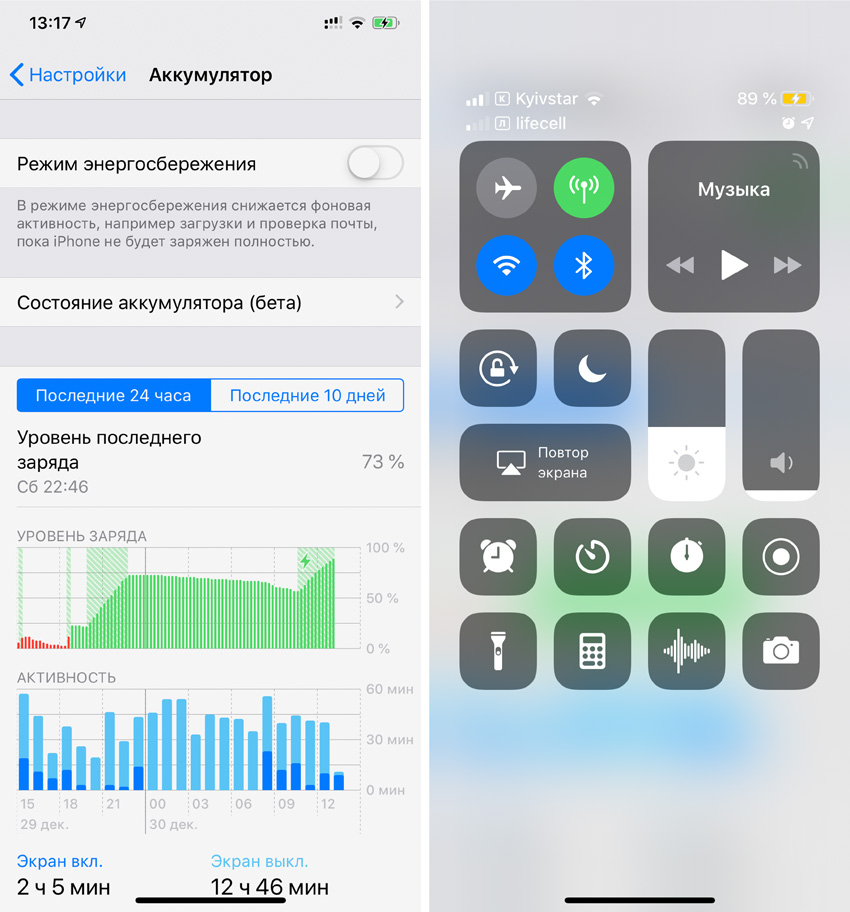
Task: Toggle Bluetooth off
Action: (x=584, y=265)
